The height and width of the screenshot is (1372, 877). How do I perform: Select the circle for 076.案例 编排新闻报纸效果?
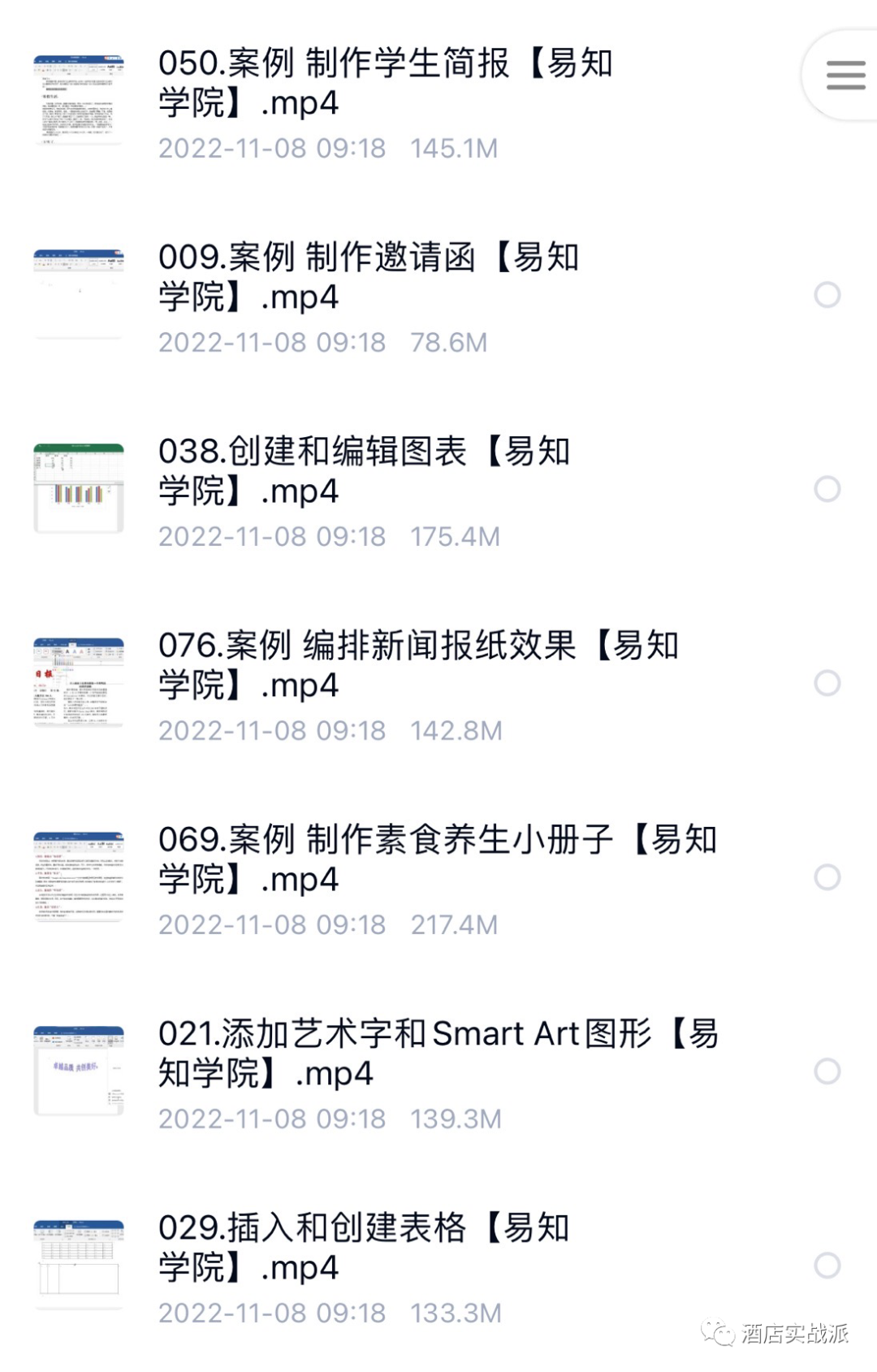point(827,683)
